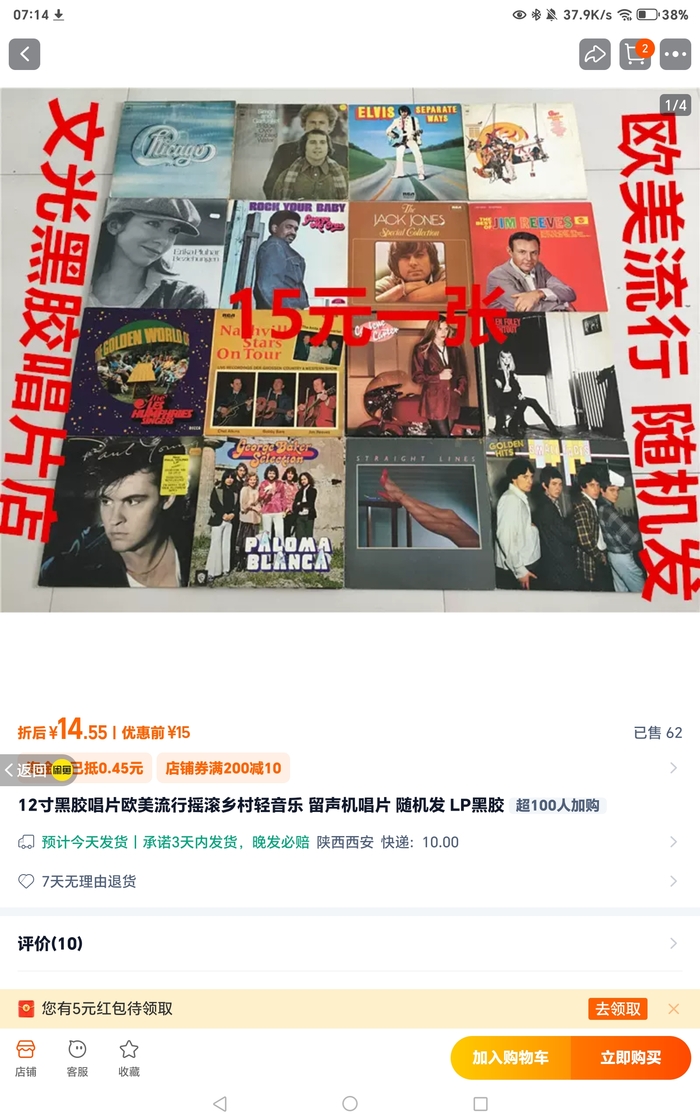Visit the seller's 店铺 page
Screen dimensions: 700x1120
(26, 1057)
